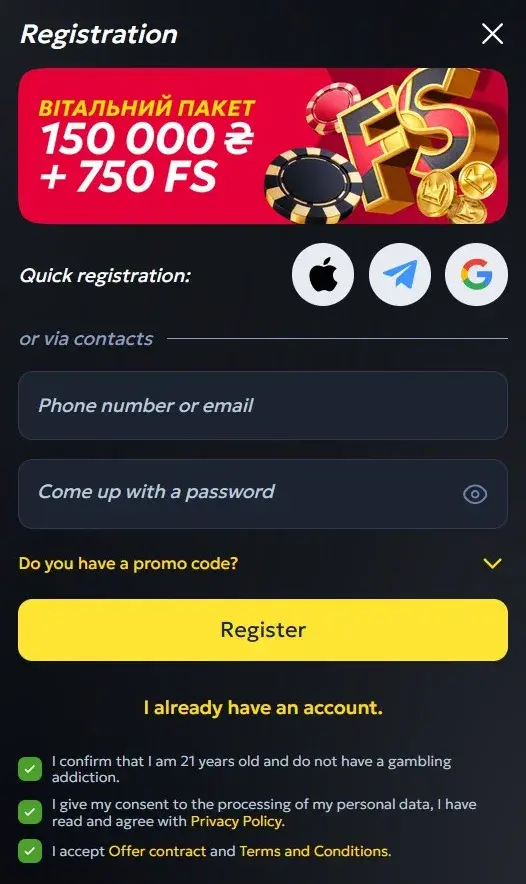Uncheck the accept Offer contract checkbox
Image resolution: width=526 pixels, height=884 pixels.
pyautogui.click(x=30, y=851)
